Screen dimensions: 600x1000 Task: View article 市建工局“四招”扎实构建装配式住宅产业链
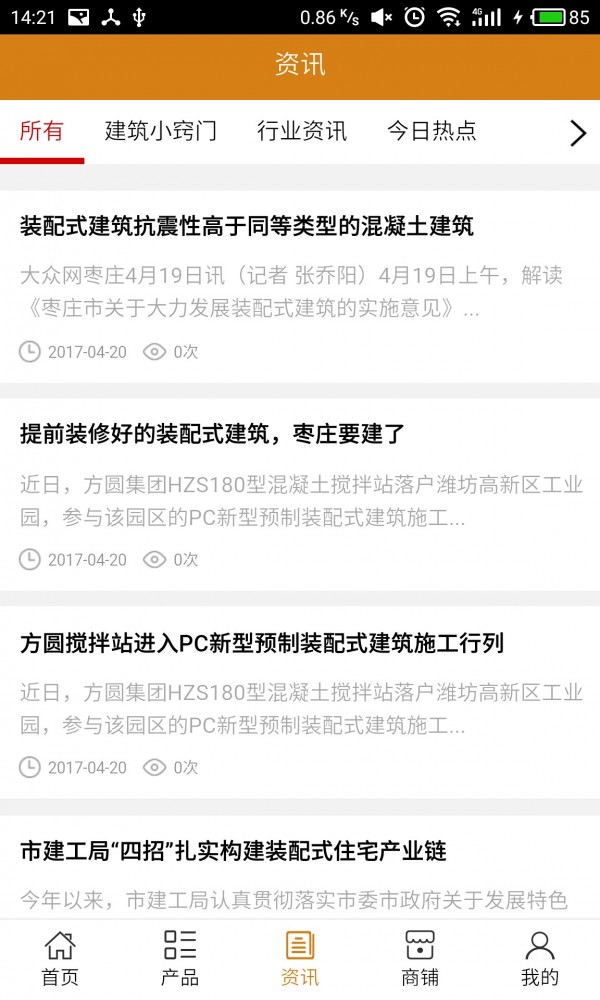tap(233, 851)
